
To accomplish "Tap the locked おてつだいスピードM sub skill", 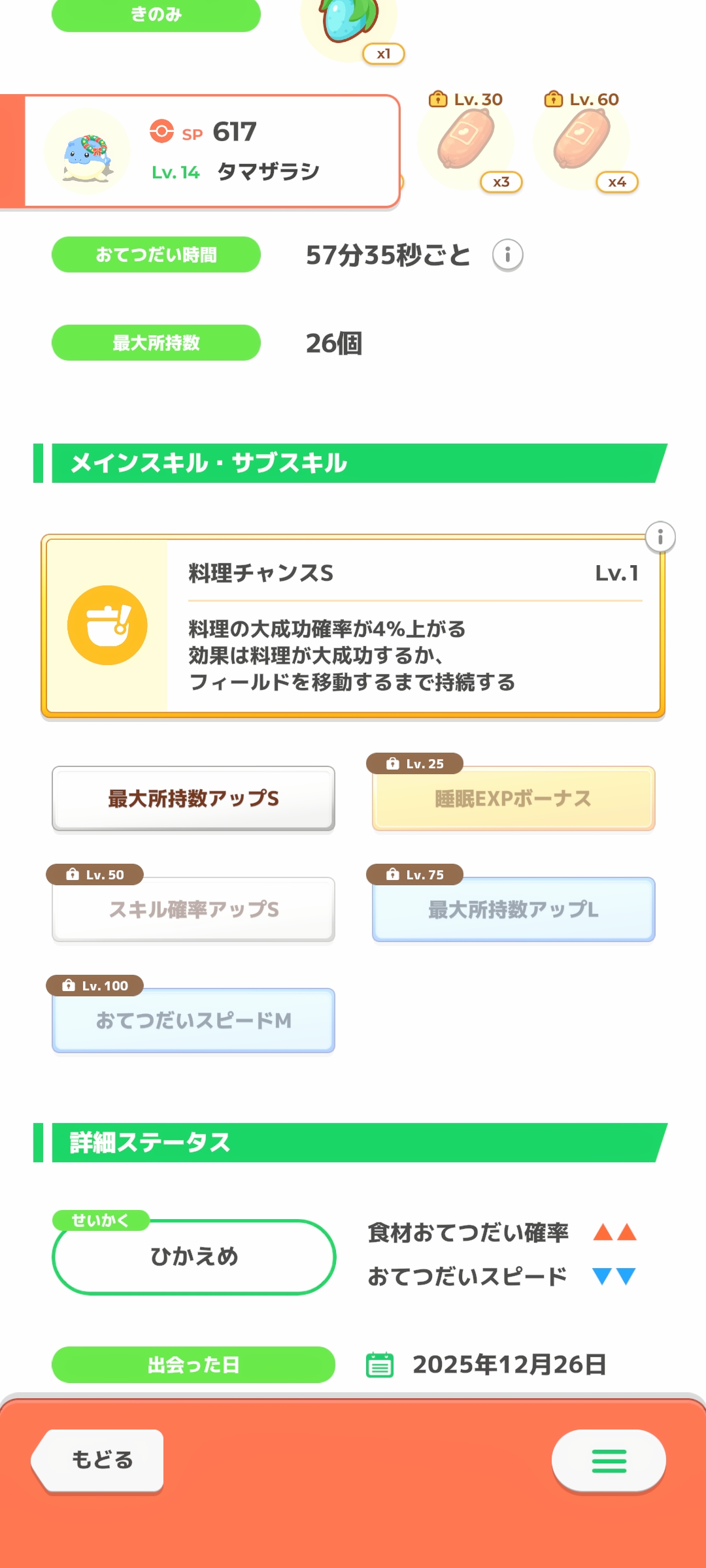I will [193, 1021].
